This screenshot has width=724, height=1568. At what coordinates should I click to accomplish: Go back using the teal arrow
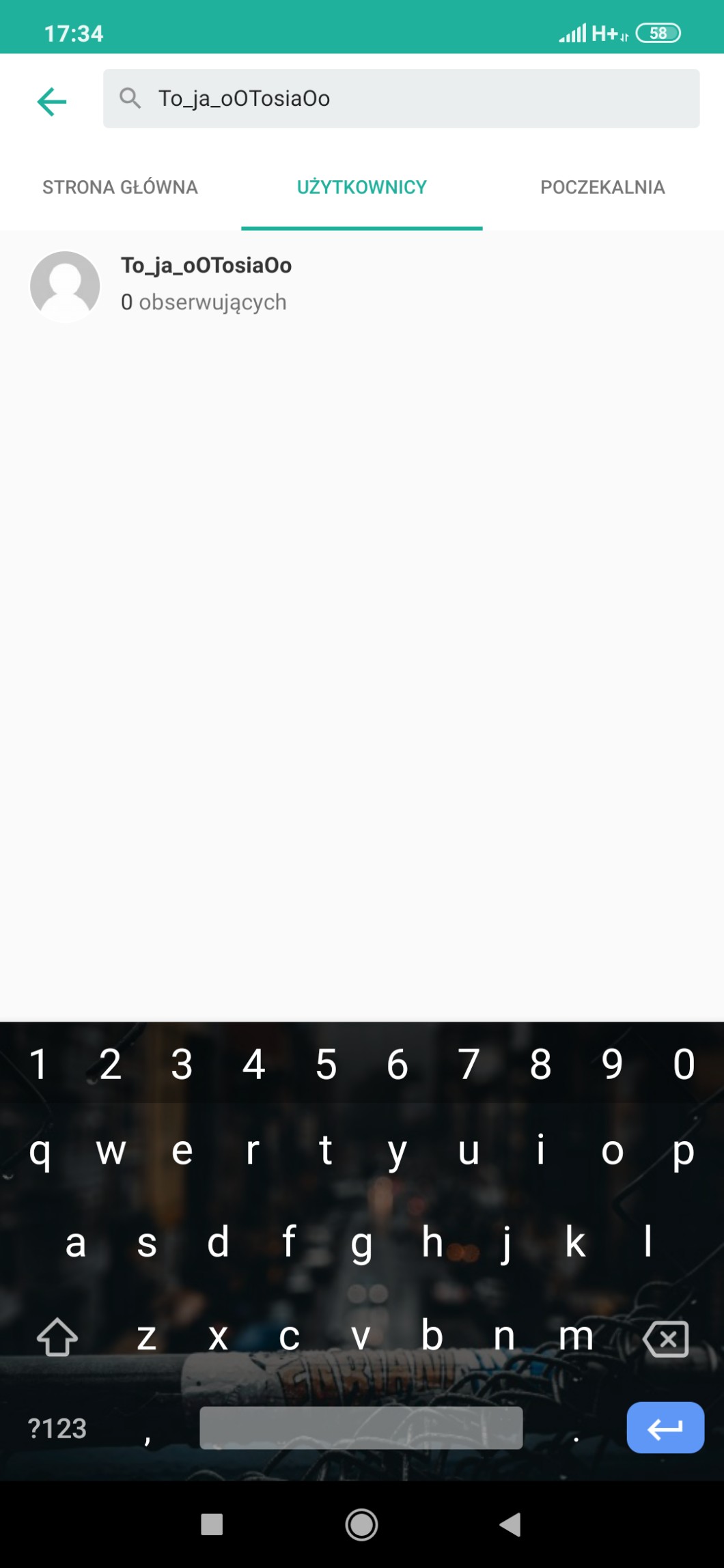pyautogui.click(x=52, y=102)
